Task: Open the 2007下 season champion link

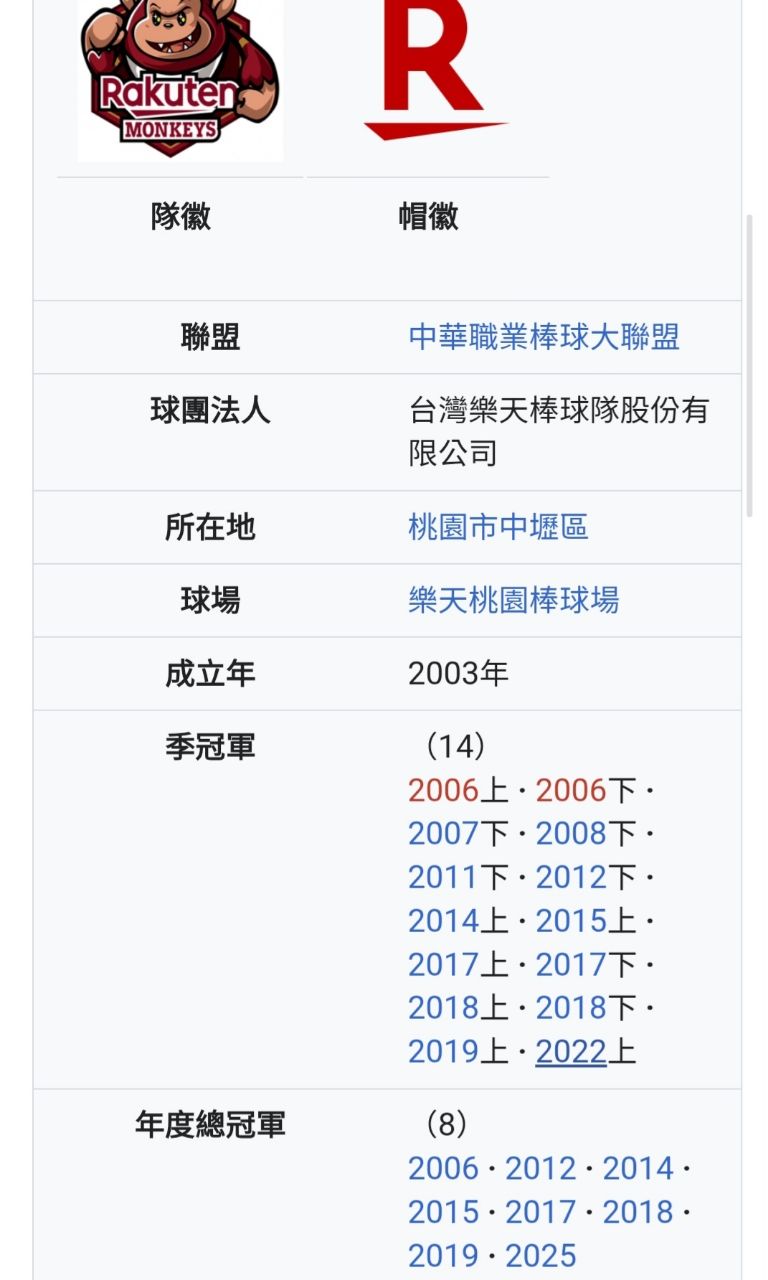Action: pos(444,834)
